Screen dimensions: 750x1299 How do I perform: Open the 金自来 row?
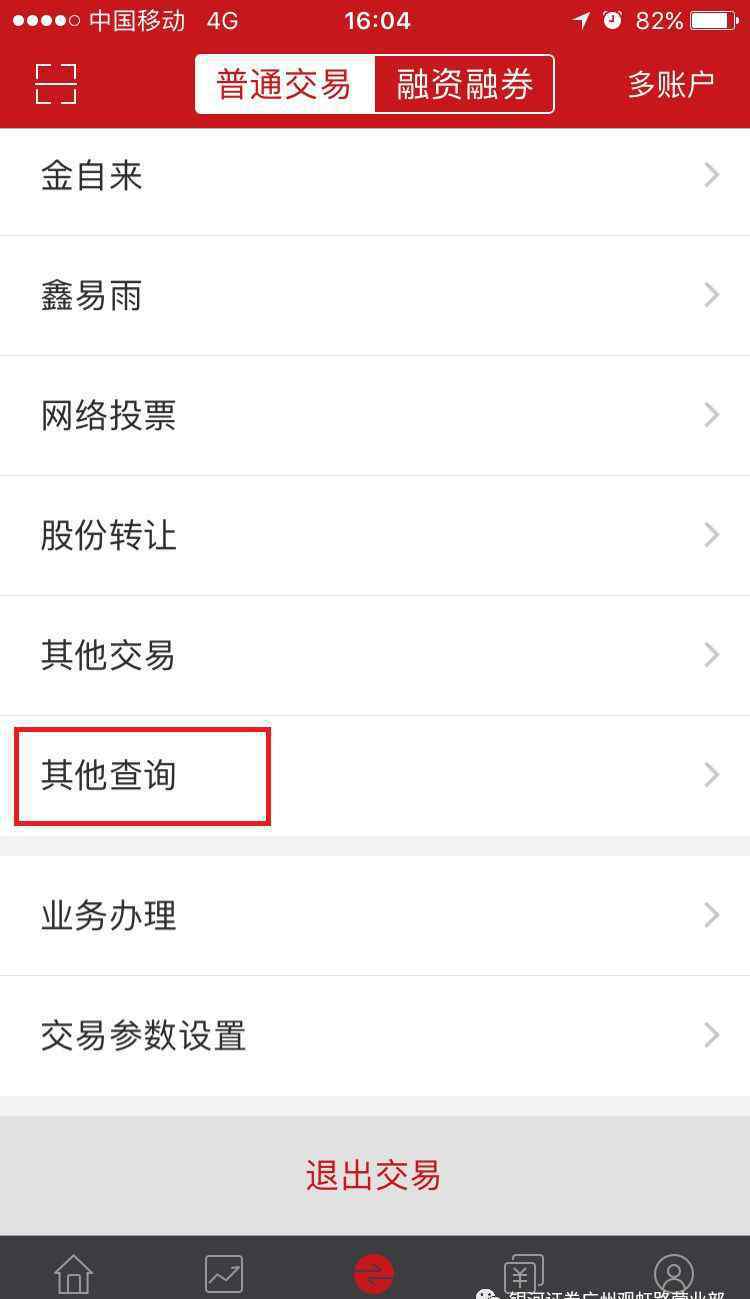point(375,176)
